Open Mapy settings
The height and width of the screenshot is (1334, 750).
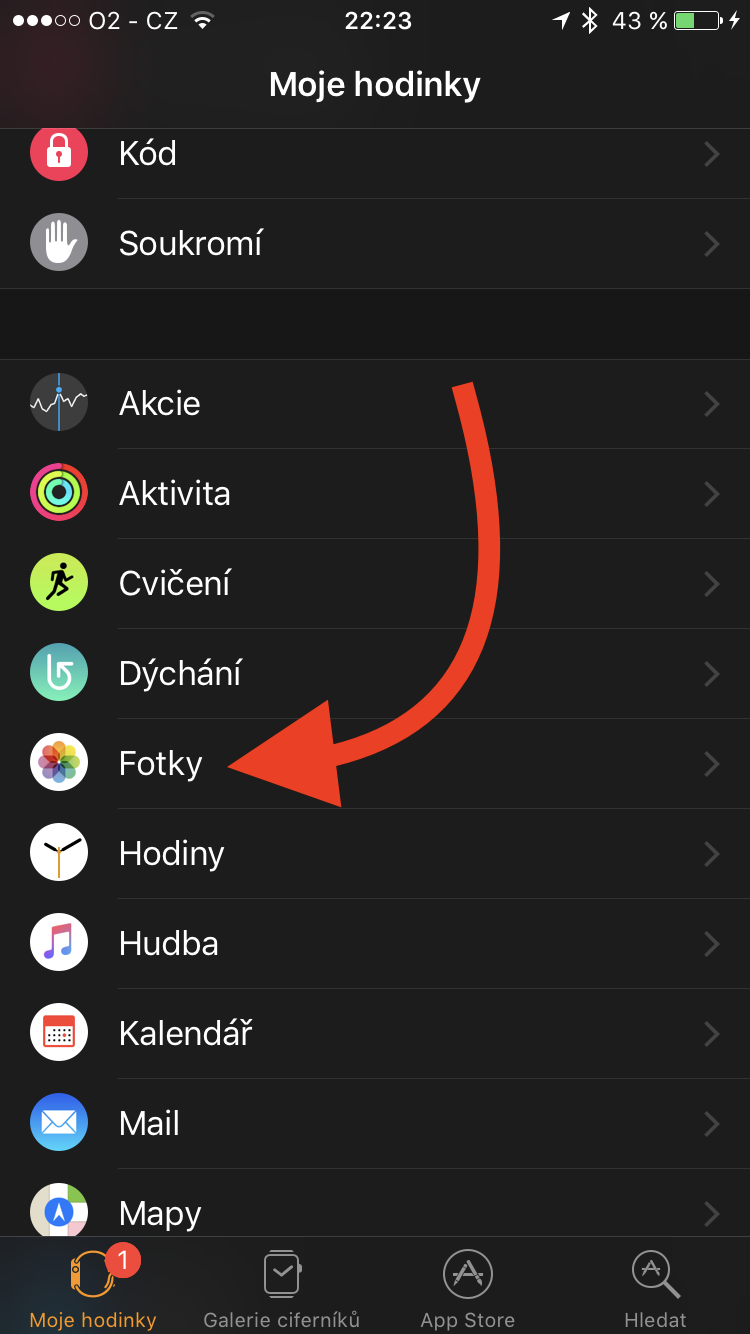click(375, 1212)
